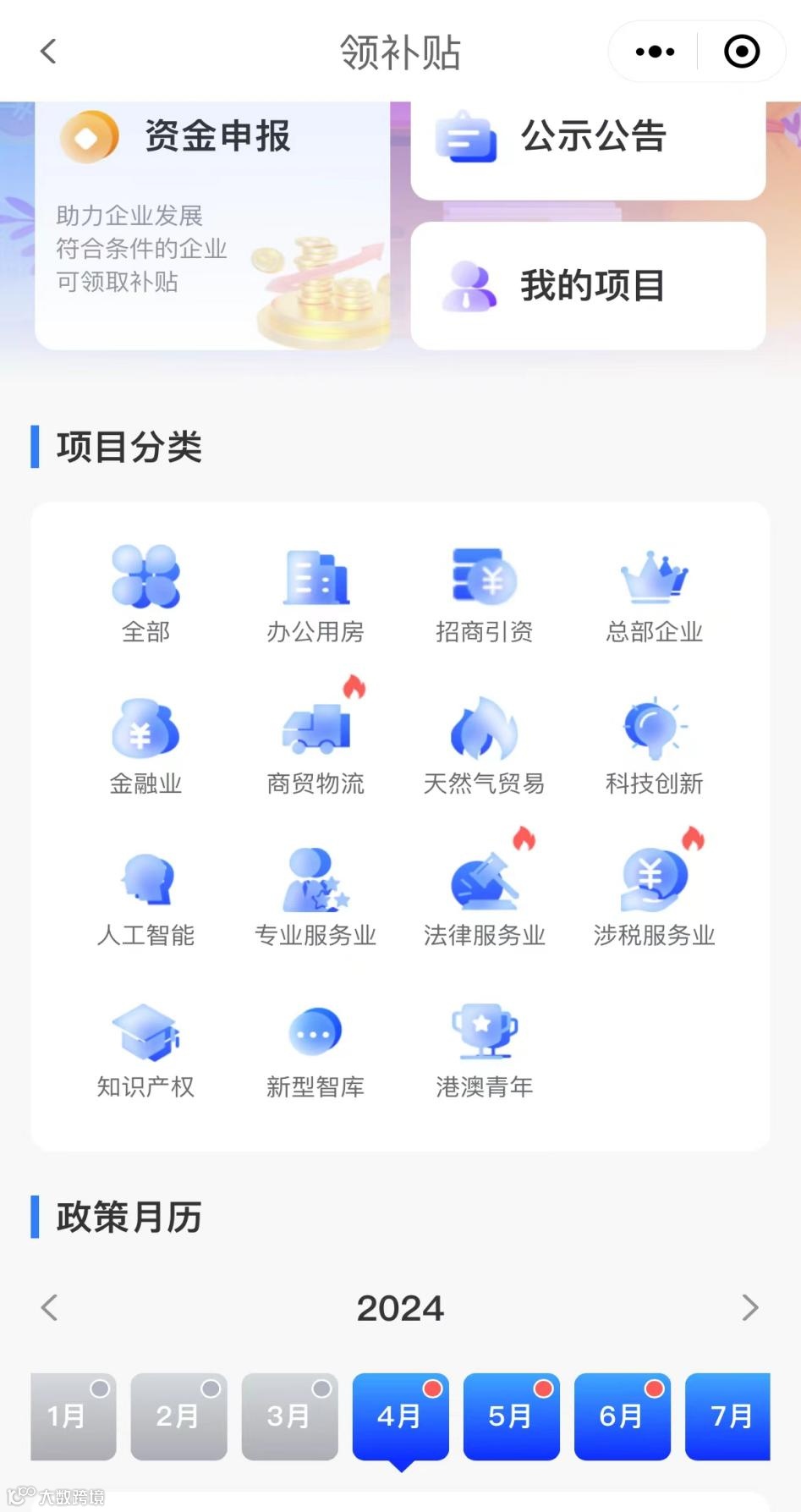Close the mini program with the circle icon
The image size is (801, 1512).
741,52
